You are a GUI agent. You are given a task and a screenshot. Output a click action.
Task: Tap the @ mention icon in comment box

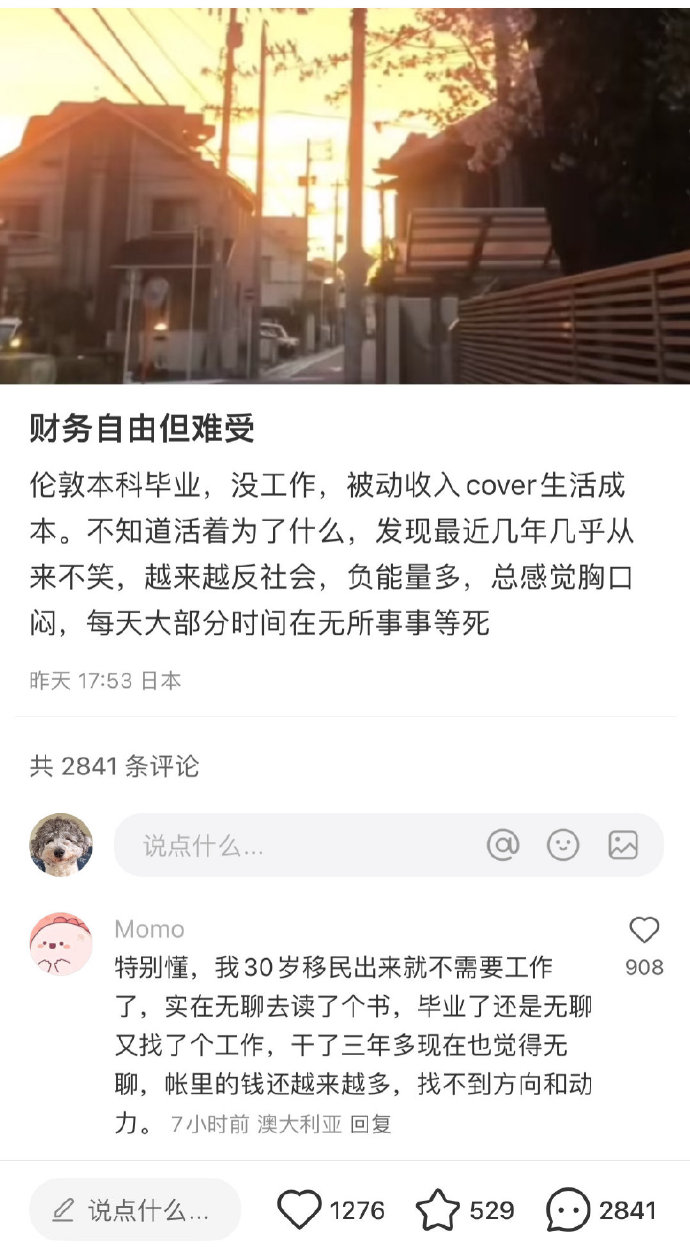[503, 845]
